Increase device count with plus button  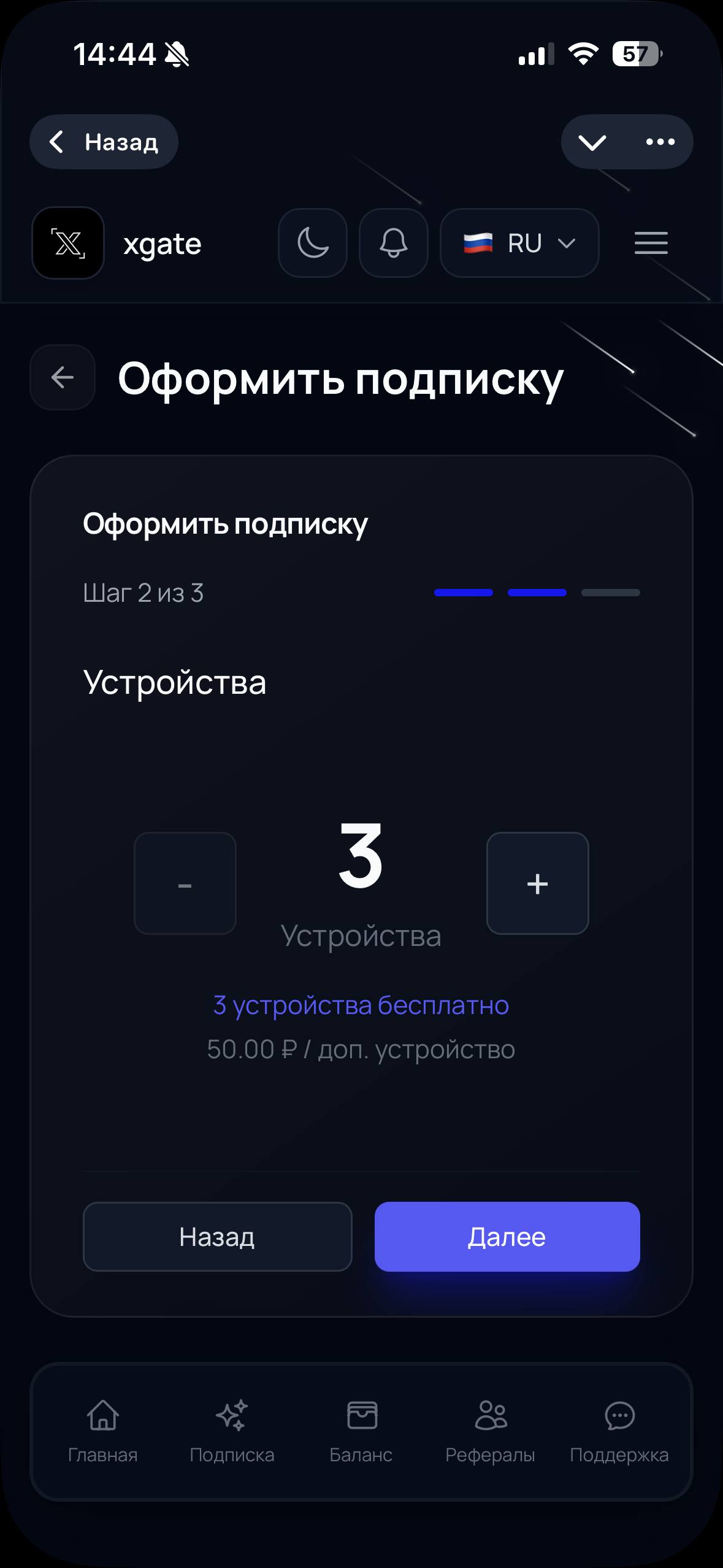[537, 883]
